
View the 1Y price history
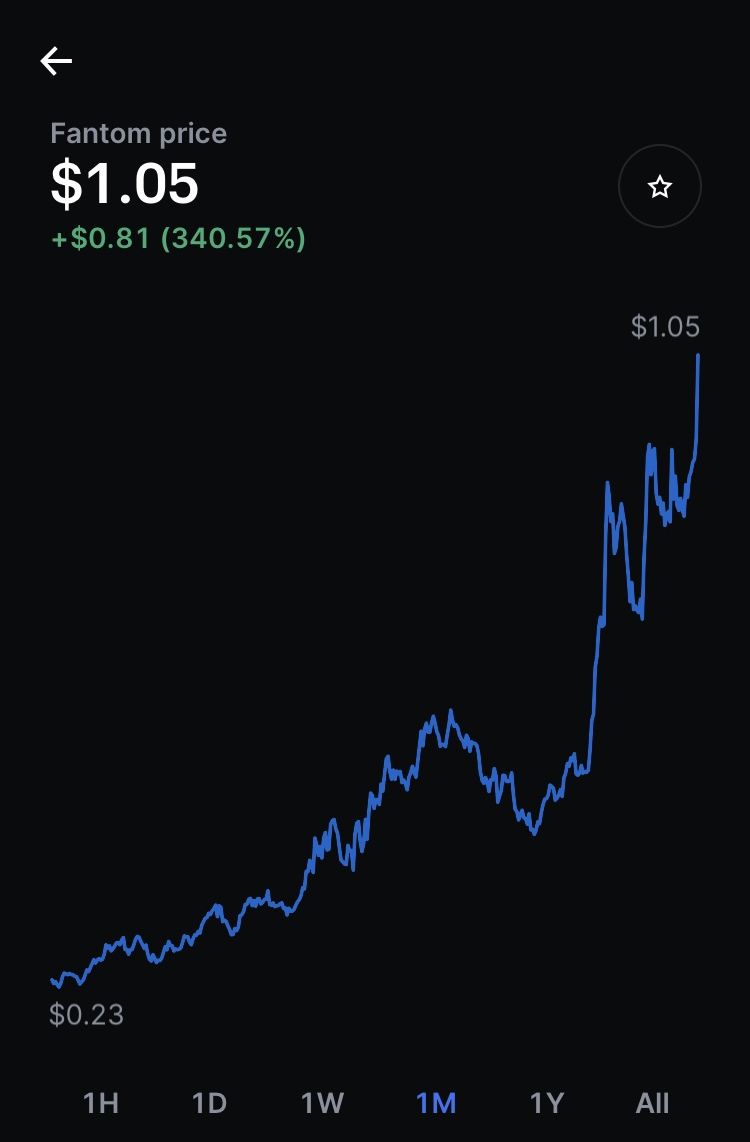point(547,1103)
